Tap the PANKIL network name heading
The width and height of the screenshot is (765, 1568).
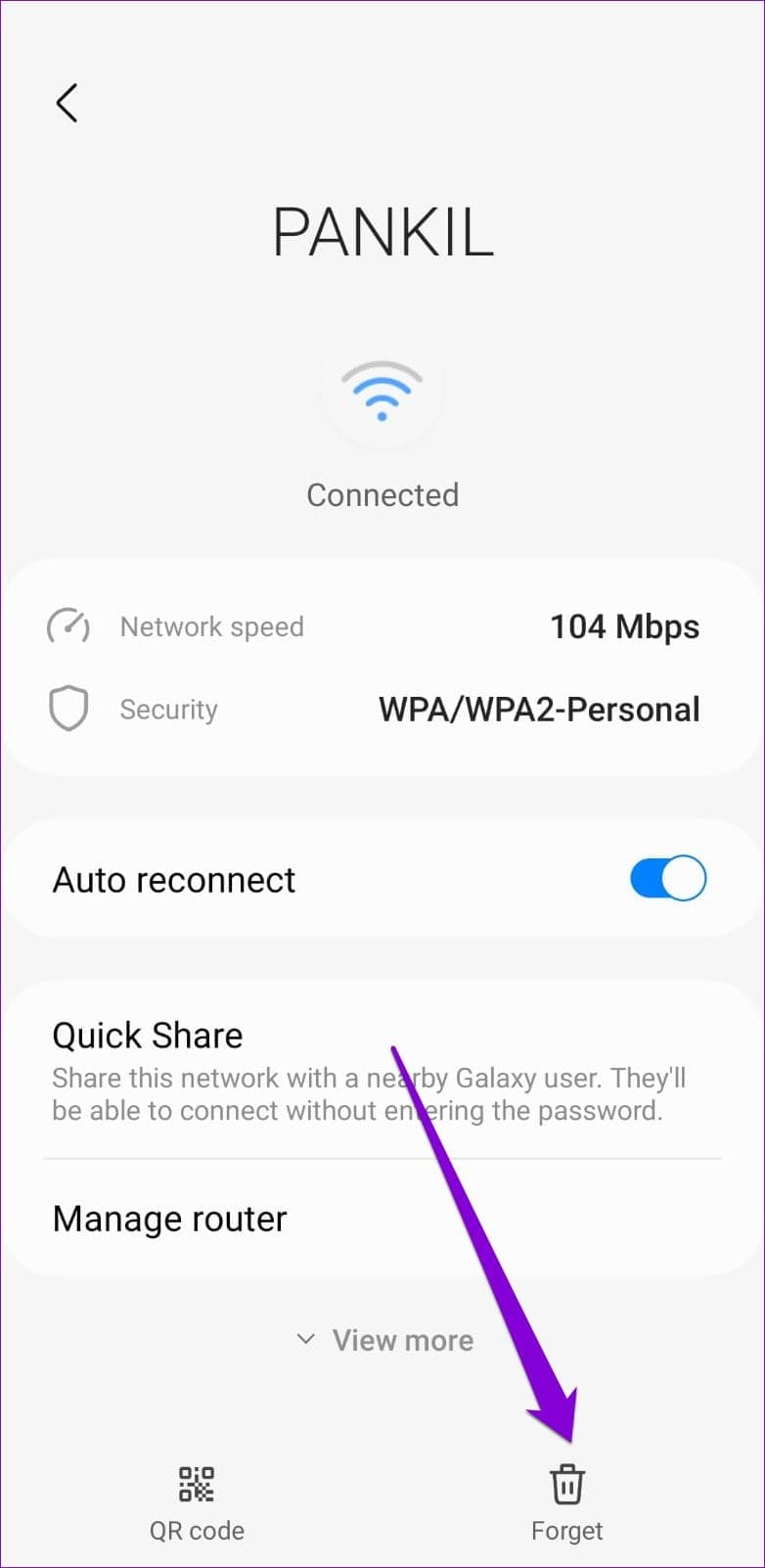pos(382,232)
